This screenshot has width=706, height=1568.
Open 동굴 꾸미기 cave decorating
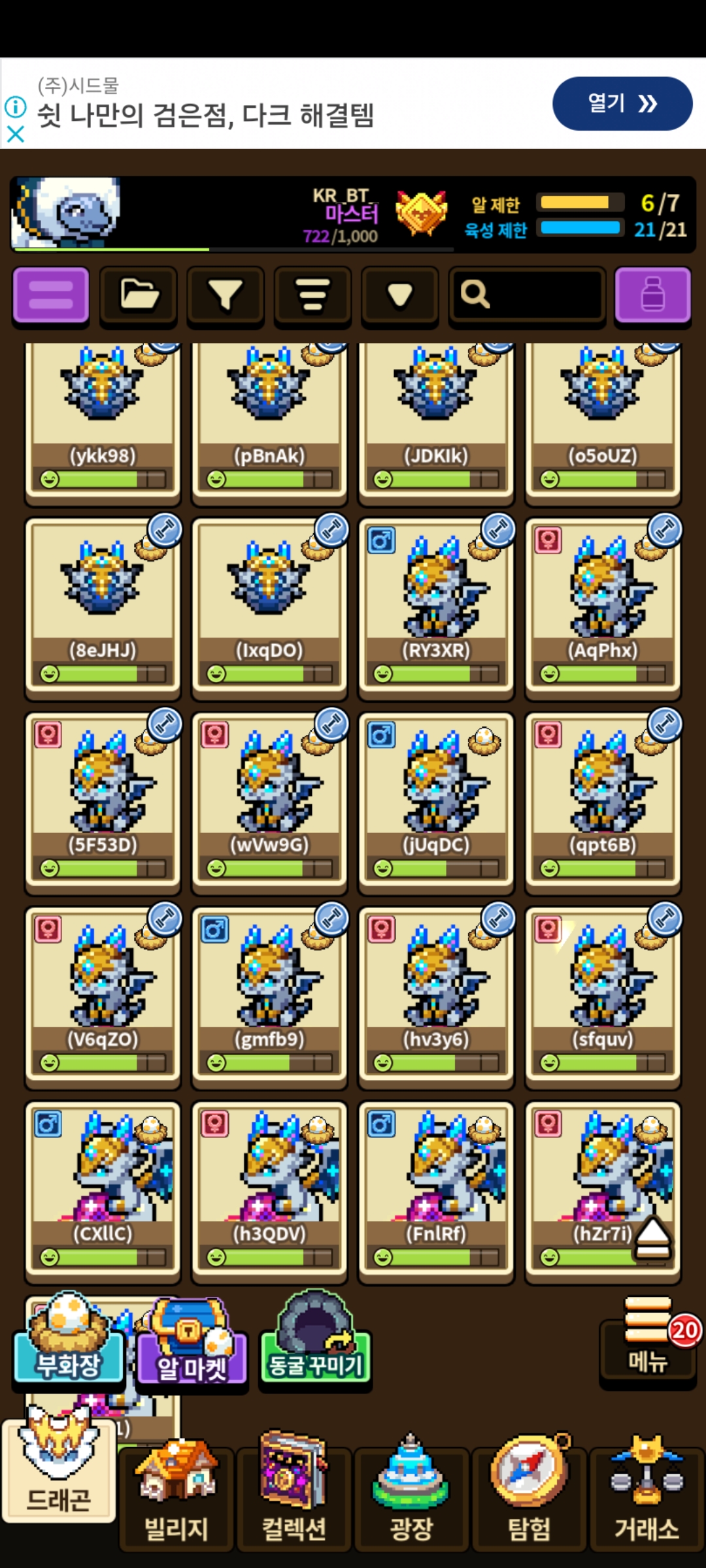(x=315, y=1338)
